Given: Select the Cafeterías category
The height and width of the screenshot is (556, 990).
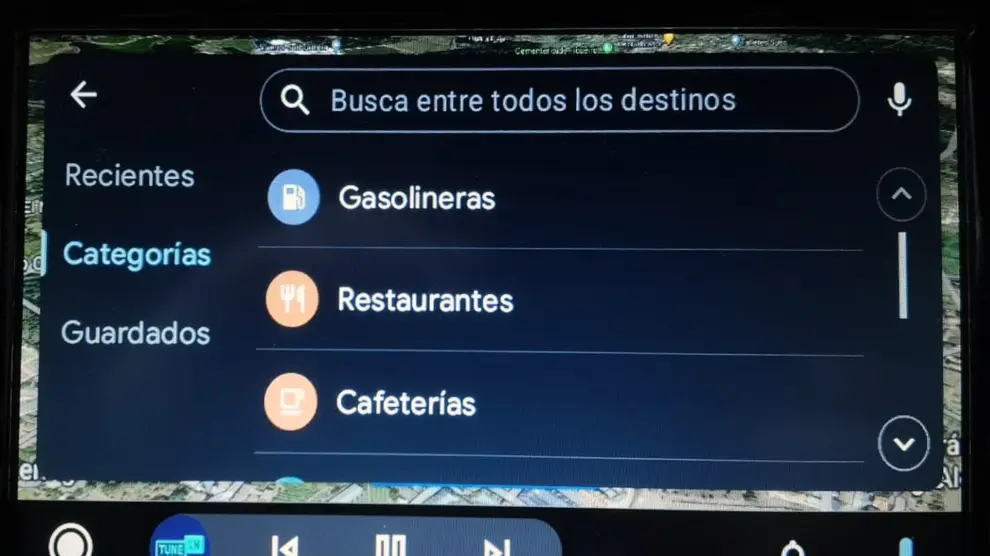Looking at the screenshot, I should tap(405, 403).
